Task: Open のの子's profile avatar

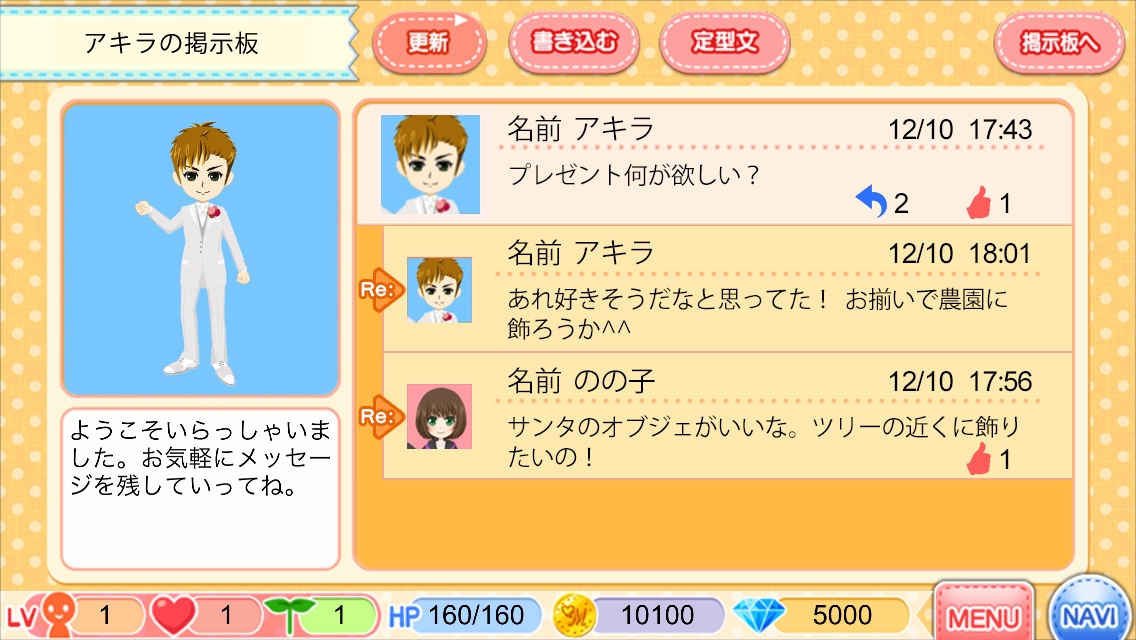Action: pyautogui.click(x=439, y=416)
